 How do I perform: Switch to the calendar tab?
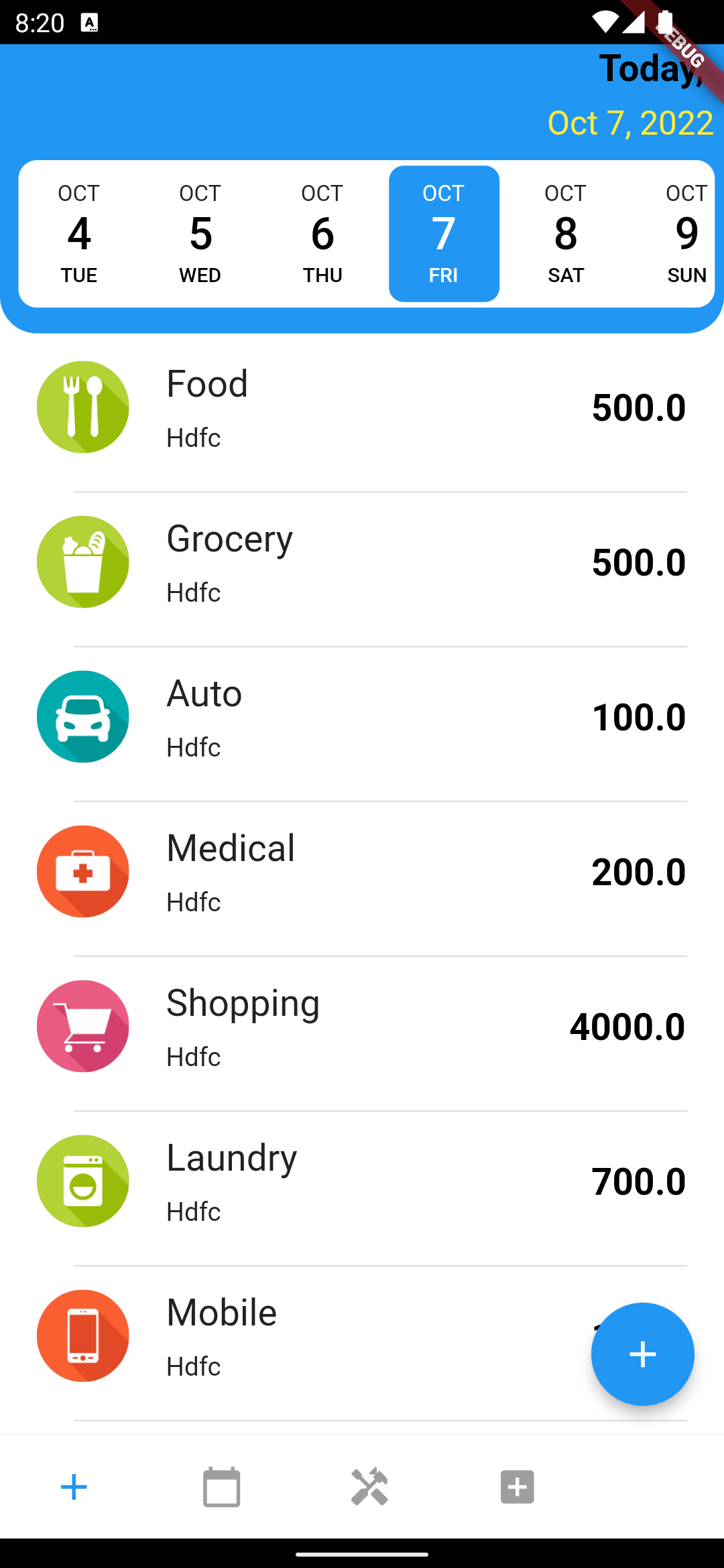pyautogui.click(x=222, y=1487)
